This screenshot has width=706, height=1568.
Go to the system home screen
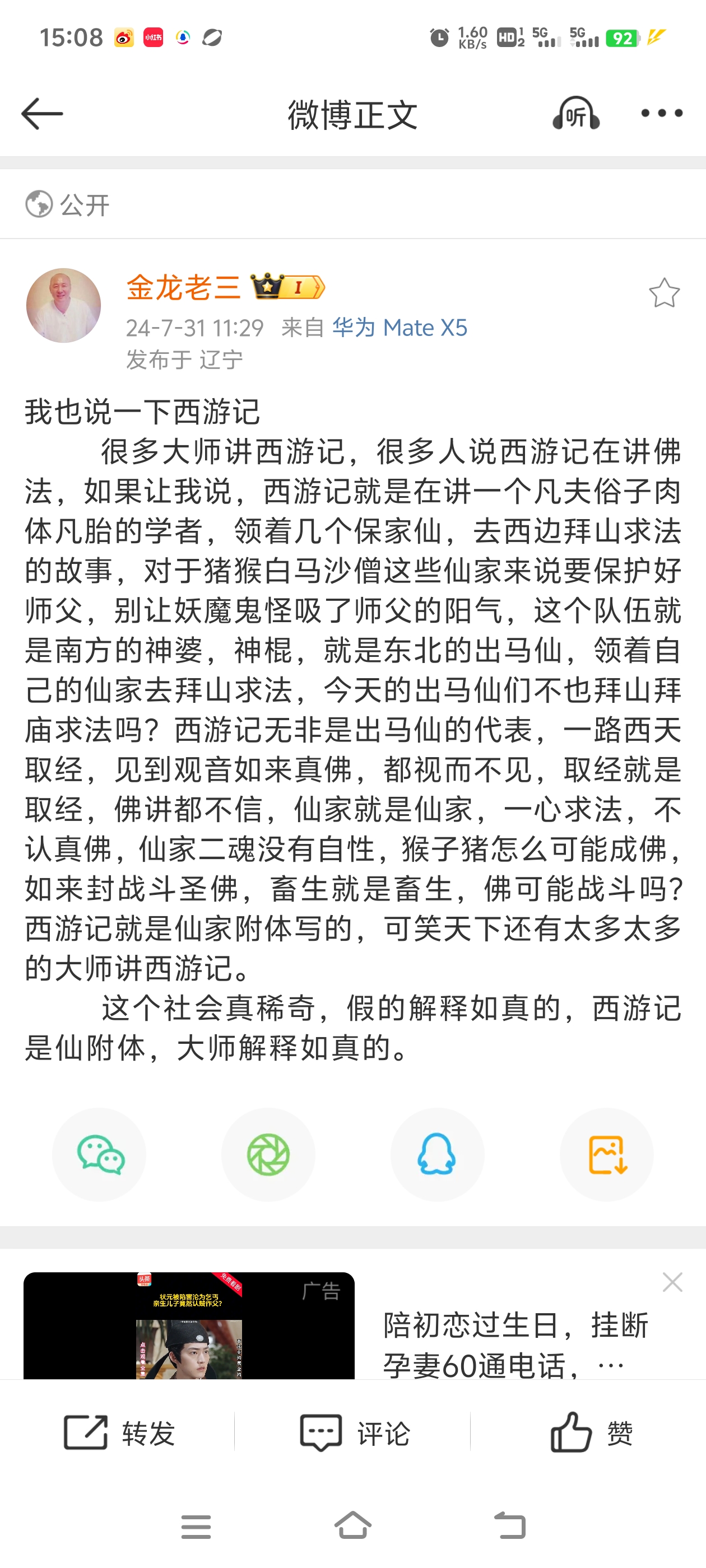pyautogui.click(x=354, y=1525)
